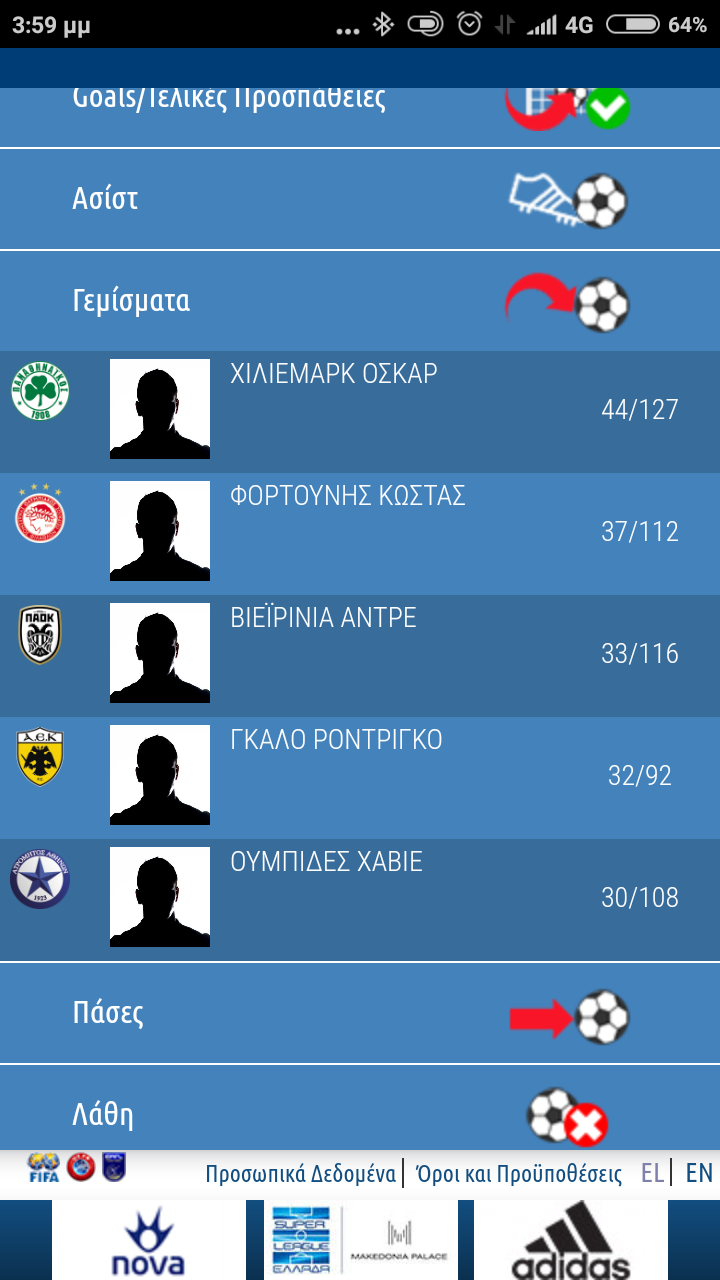This screenshot has height=1280, width=720.
Task: Open player ΧΙΛΙΕΜΑΡΚ ΟΣΚΑΡ
Action: point(360,410)
